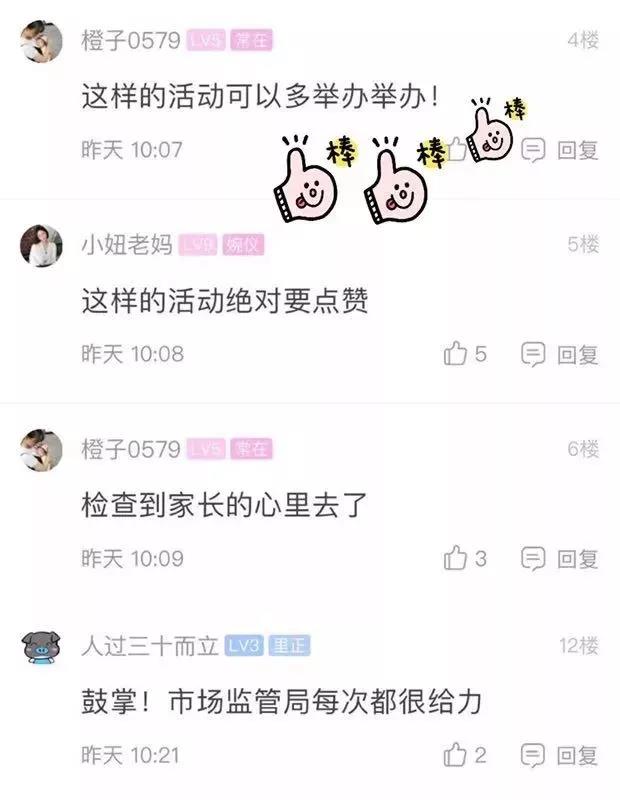620x800 pixels.
Task: Open 小妞老妈's profile avatar
Action: [41, 246]
